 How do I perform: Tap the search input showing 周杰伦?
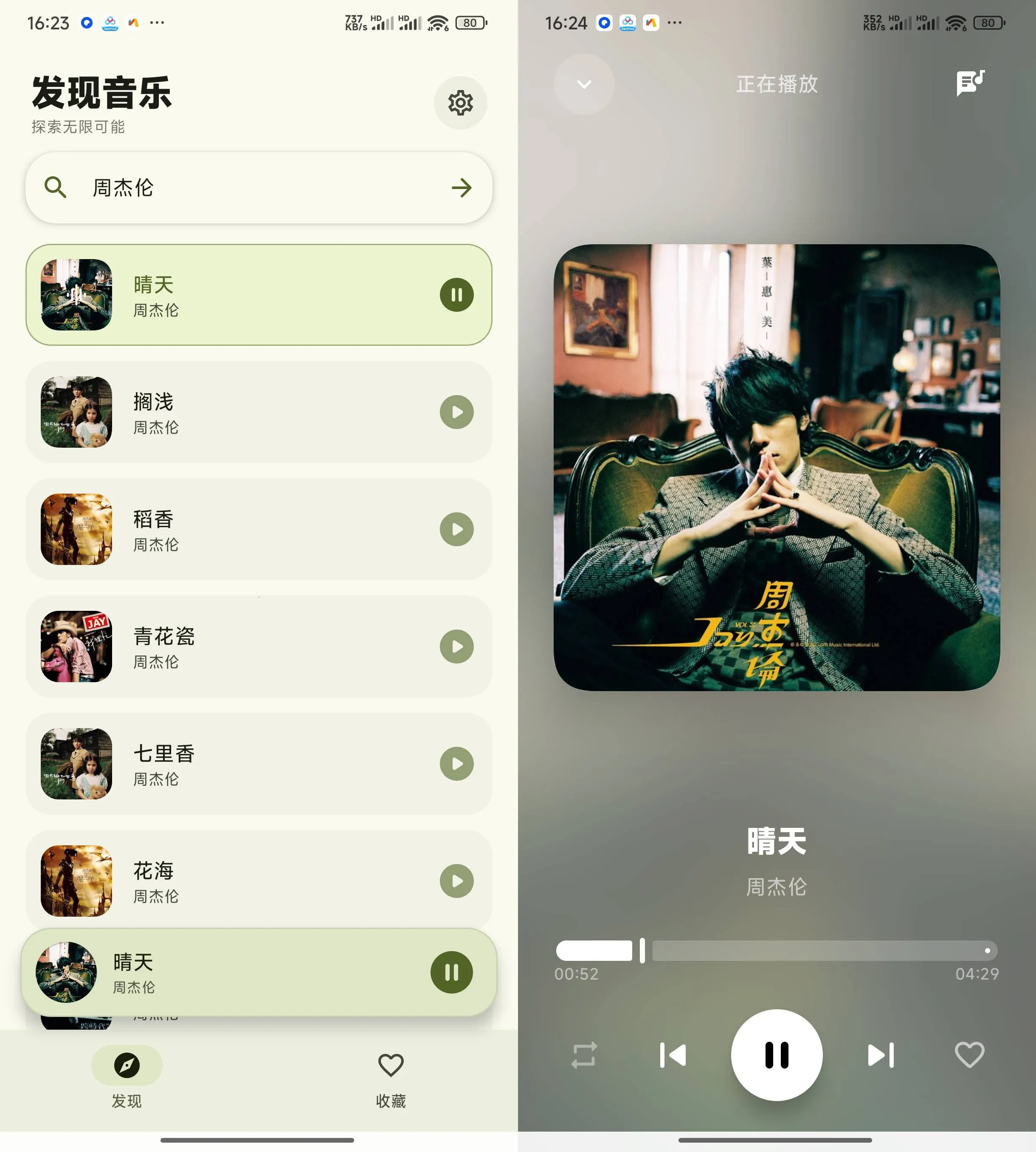coord(228,188)
